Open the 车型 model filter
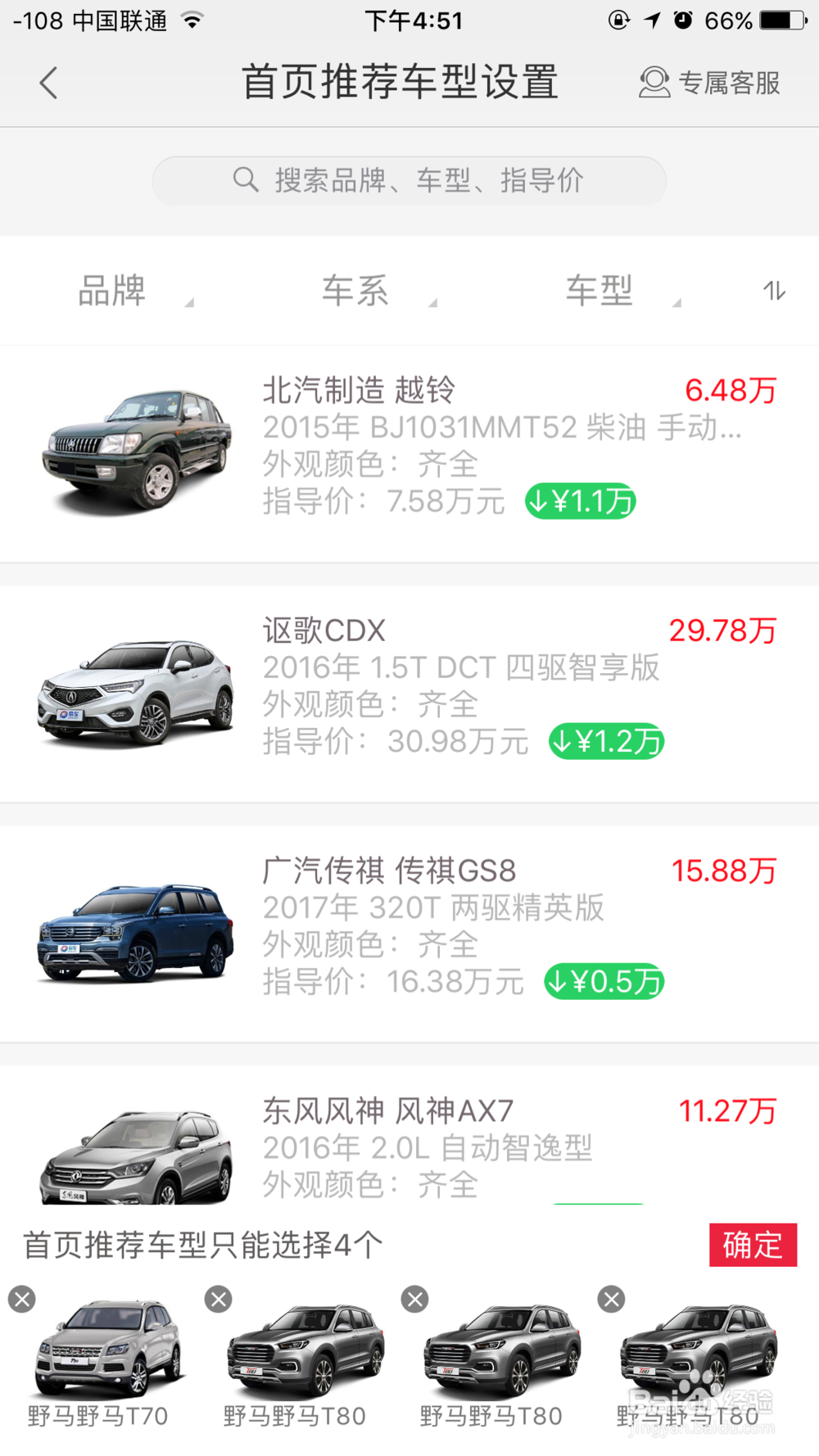Viewport: 819px width, 1456px height. (x=599, y=290)
